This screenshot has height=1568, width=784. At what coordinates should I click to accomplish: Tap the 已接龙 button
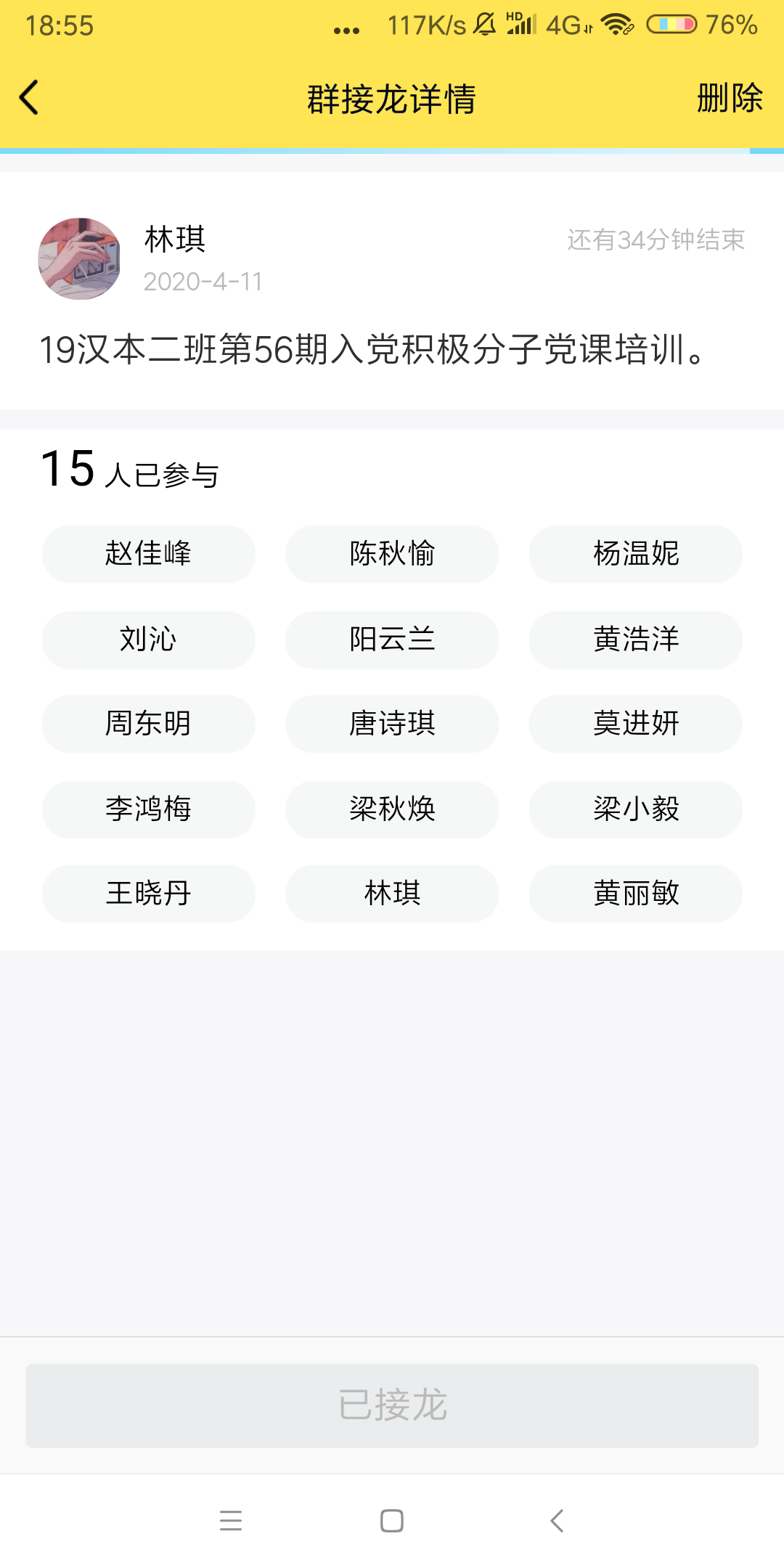[x=392, y=1405]
